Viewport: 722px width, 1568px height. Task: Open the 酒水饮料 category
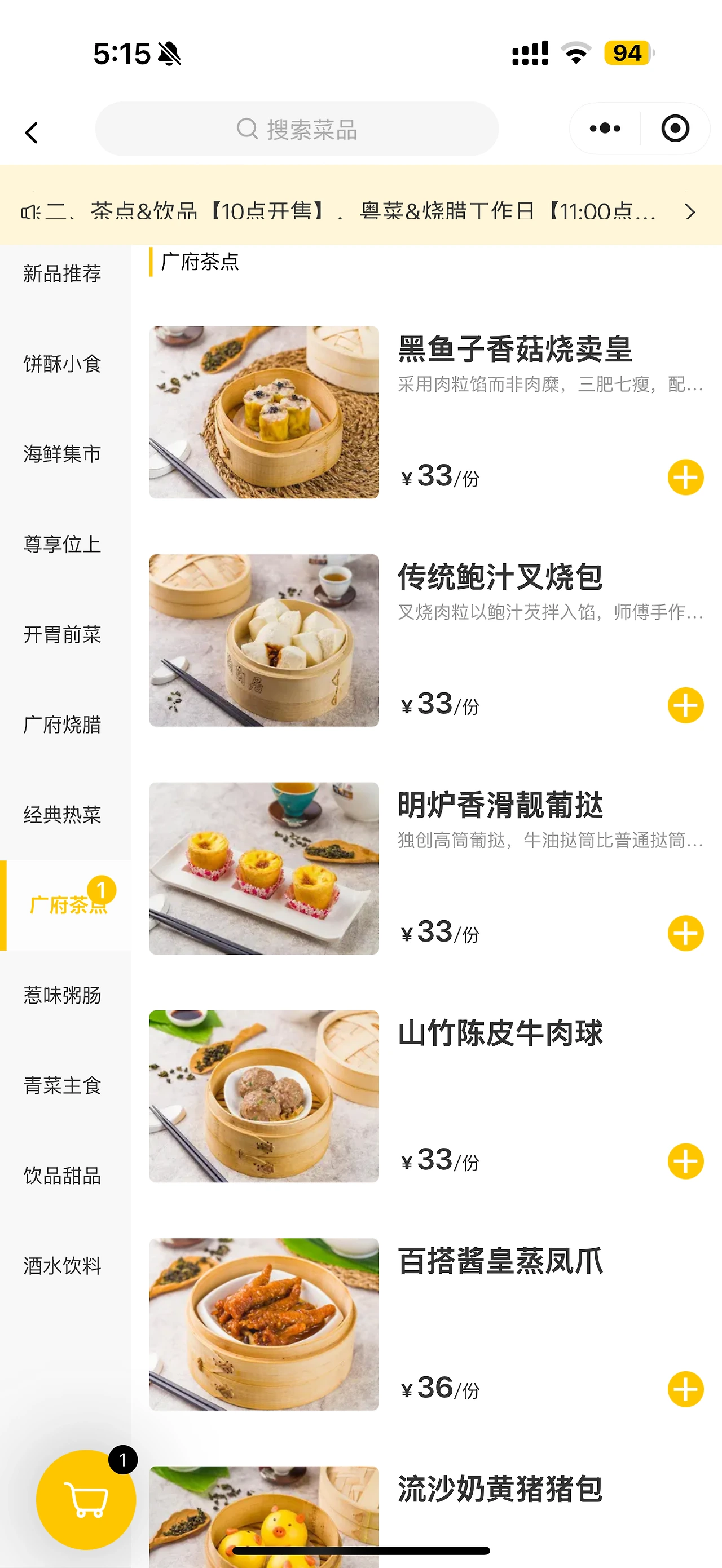(x=62, y=1266)
